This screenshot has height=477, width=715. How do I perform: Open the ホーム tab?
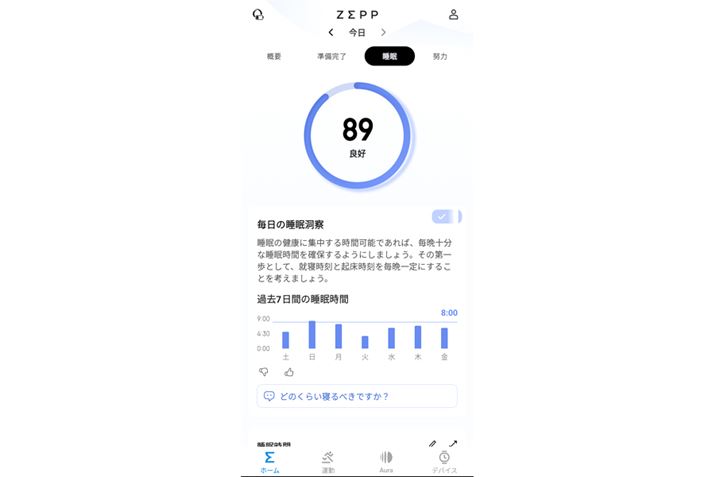[x=270, y=461]
